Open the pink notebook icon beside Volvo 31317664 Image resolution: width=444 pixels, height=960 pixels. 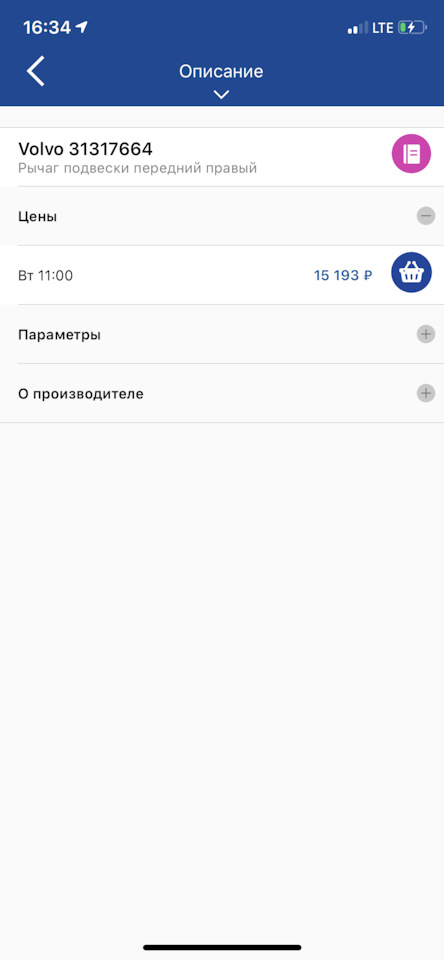coord(412,154)
